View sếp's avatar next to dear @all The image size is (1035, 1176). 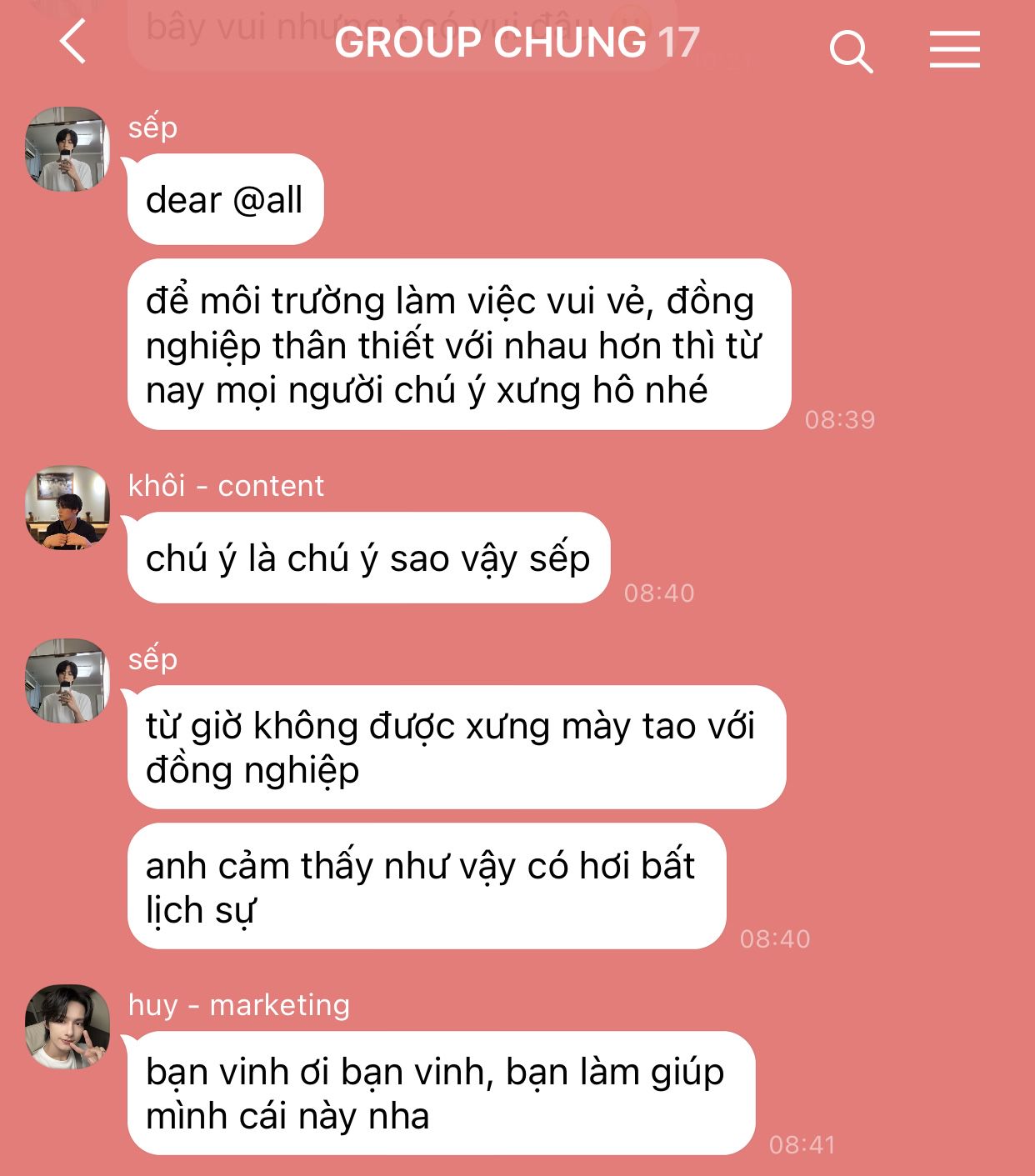coord(67,148)
